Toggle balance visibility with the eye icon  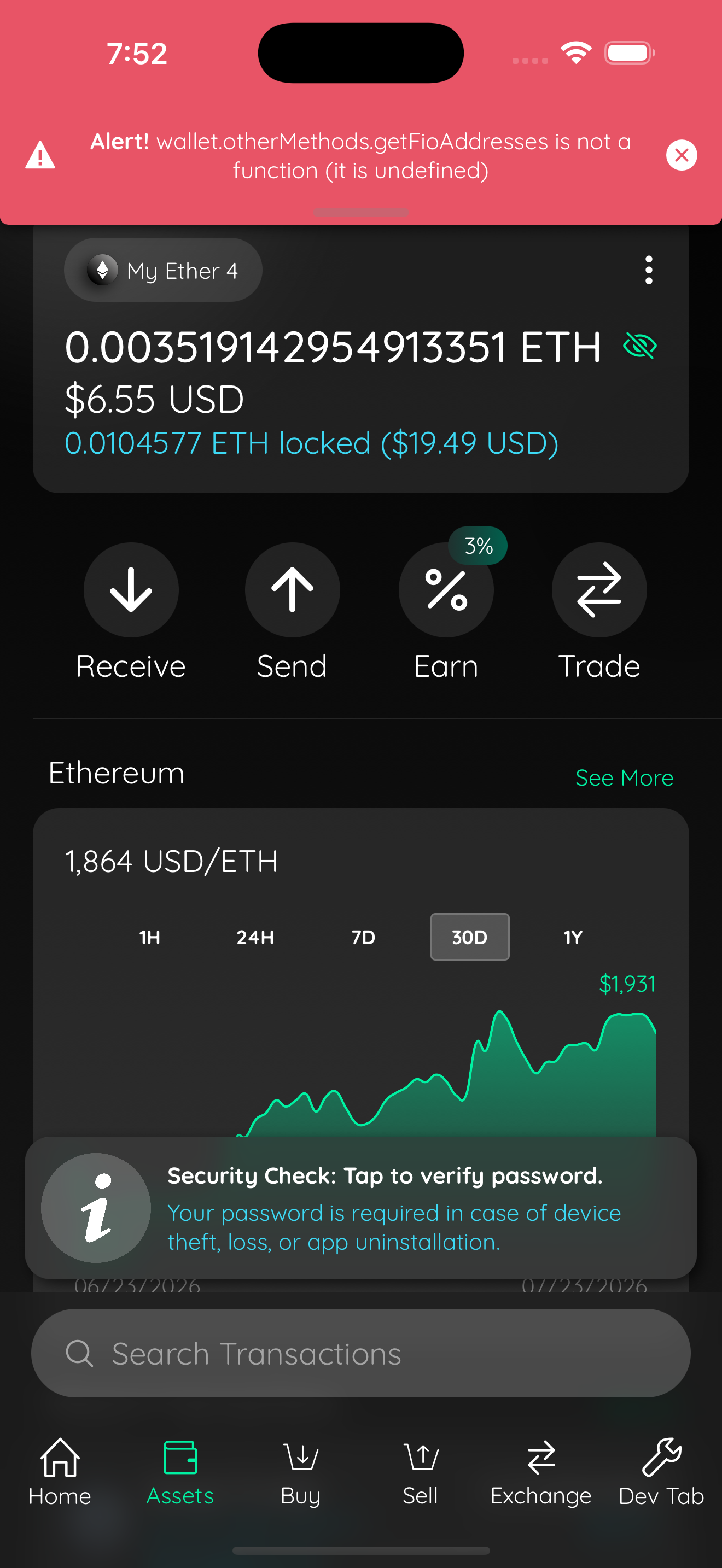point(640,346)
